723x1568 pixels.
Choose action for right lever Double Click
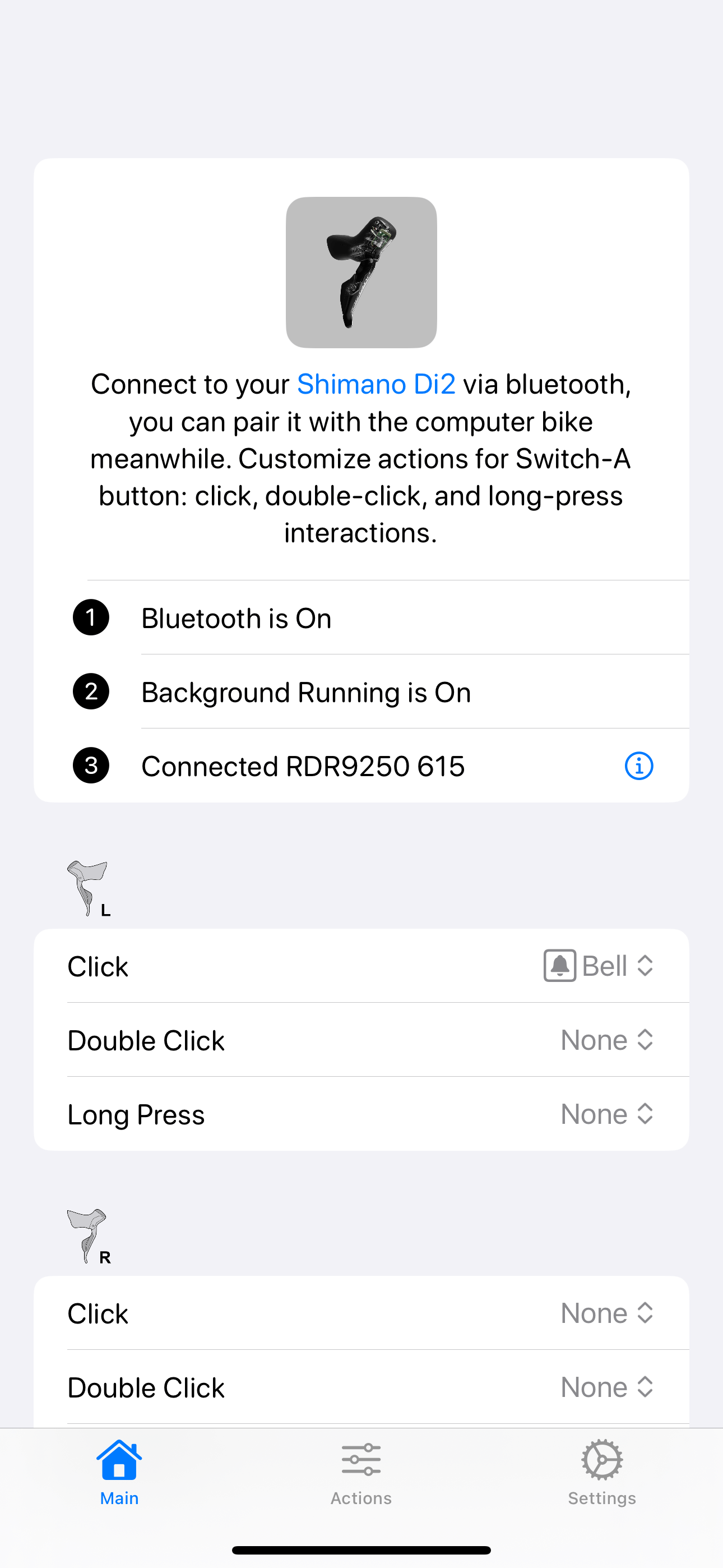(x=608, y=1388)
